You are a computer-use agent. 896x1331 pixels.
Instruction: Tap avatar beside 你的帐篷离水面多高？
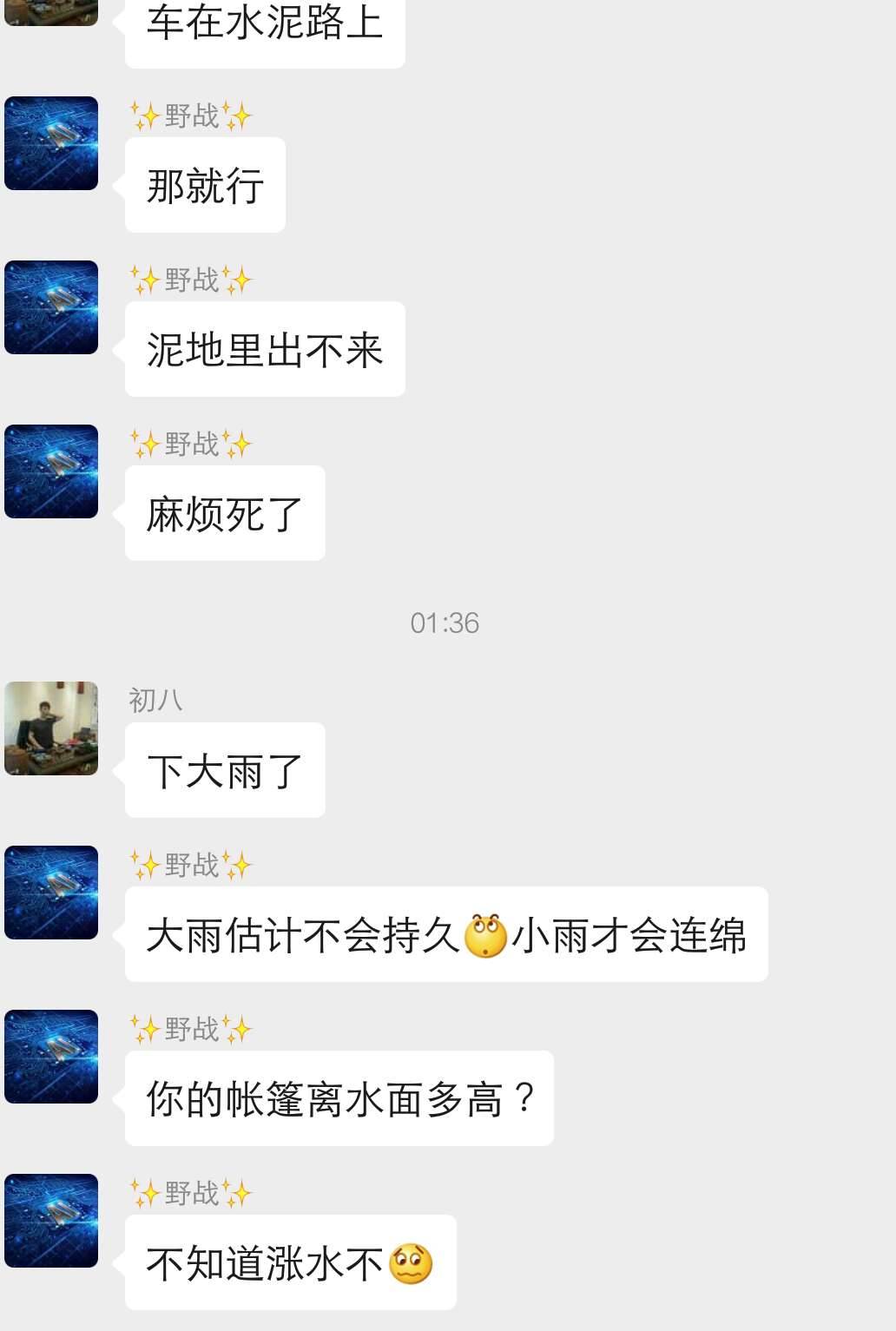coord(51,1057)
